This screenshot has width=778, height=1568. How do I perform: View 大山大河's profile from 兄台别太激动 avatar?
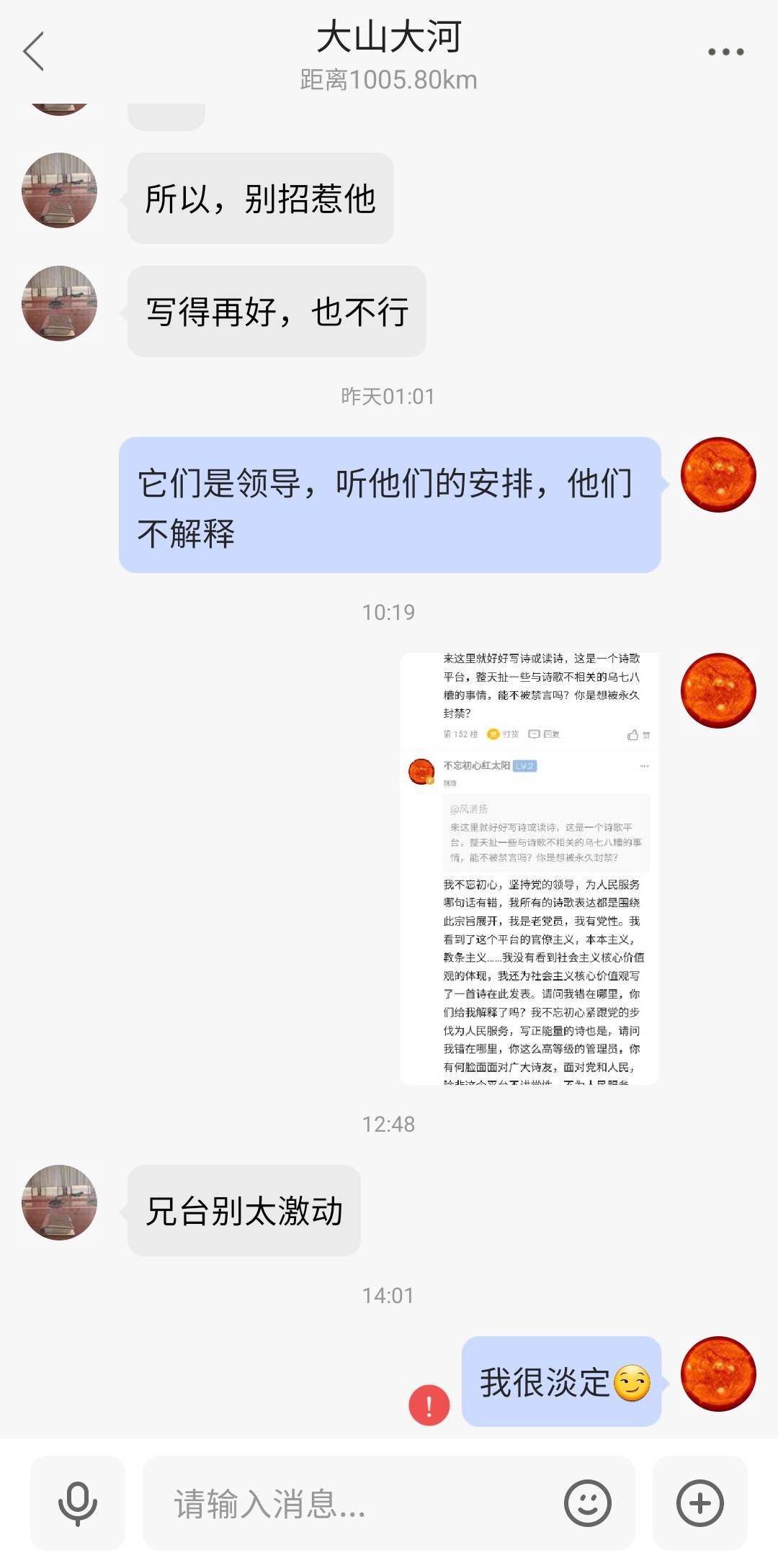click(x=60, y=1203)
